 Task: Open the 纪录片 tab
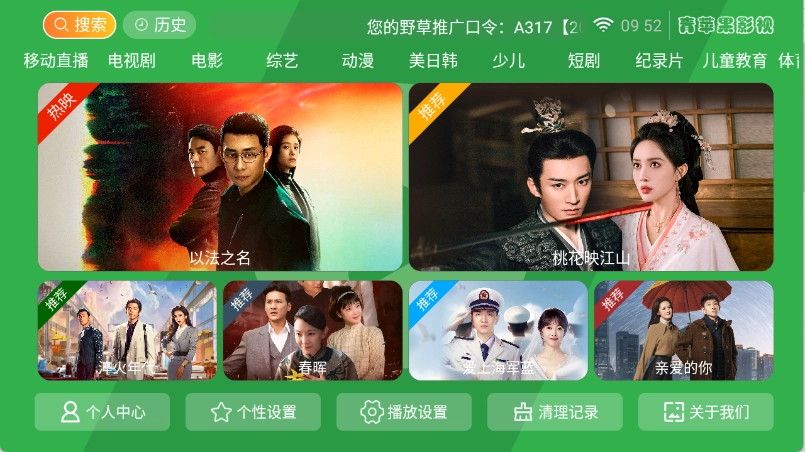point(659,61)
